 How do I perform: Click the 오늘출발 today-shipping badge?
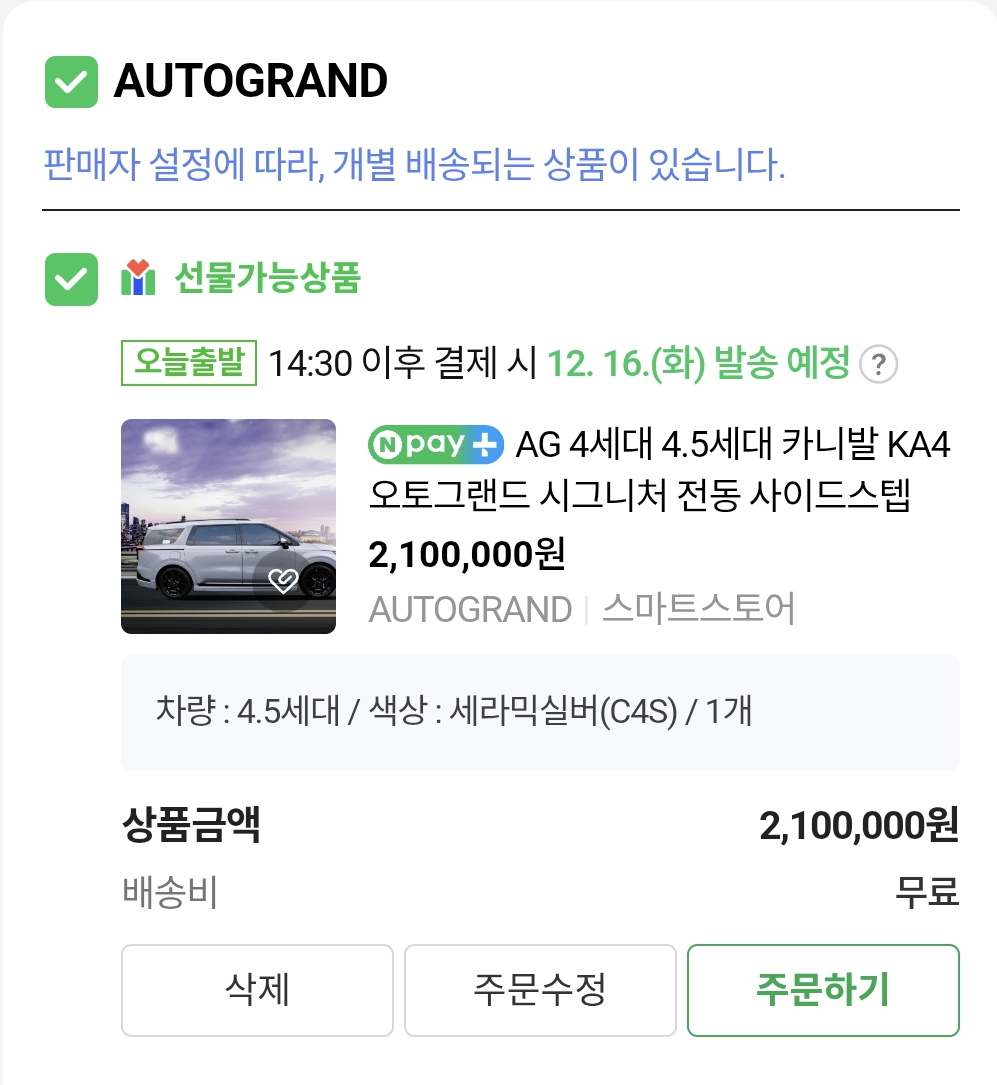click(188, 363)
